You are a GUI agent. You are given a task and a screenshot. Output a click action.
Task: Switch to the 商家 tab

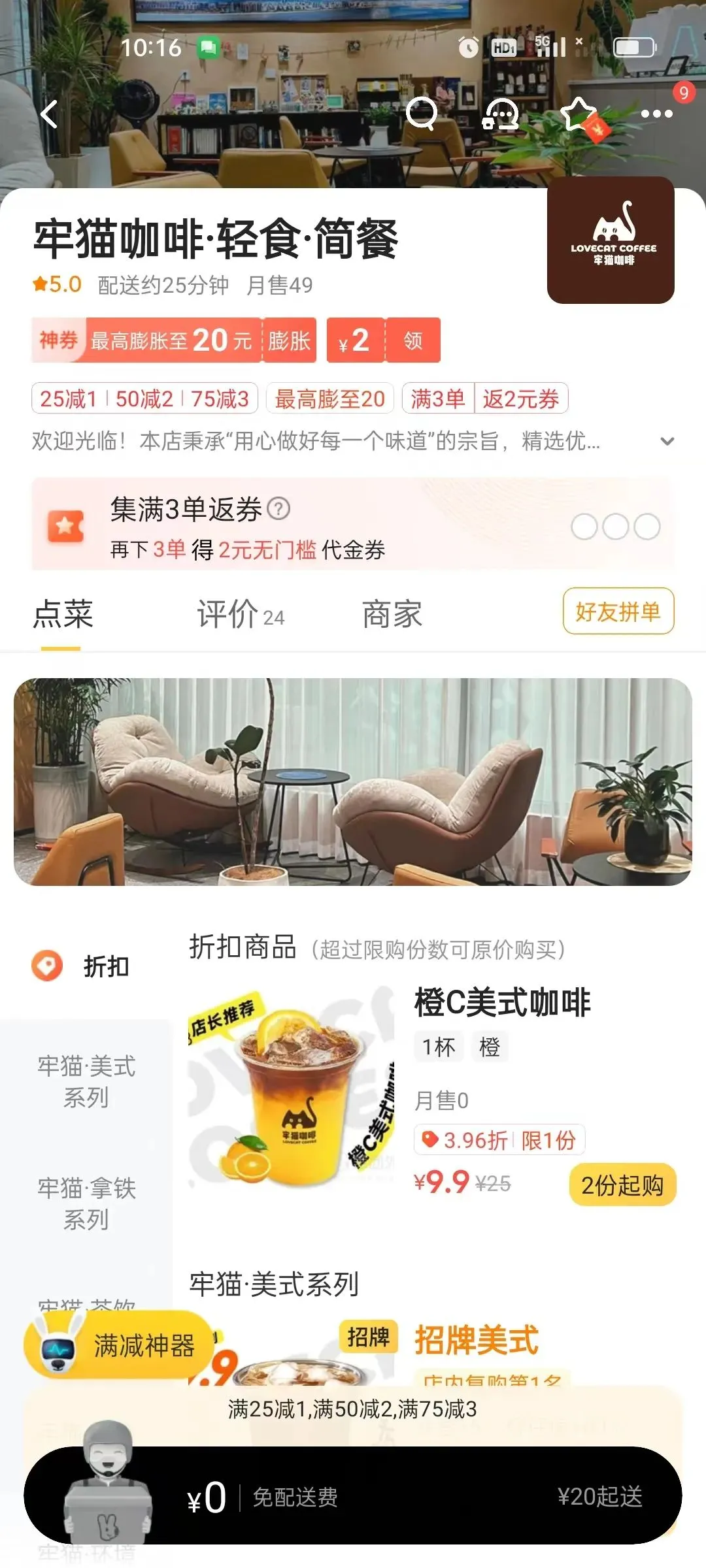(392, 614)
